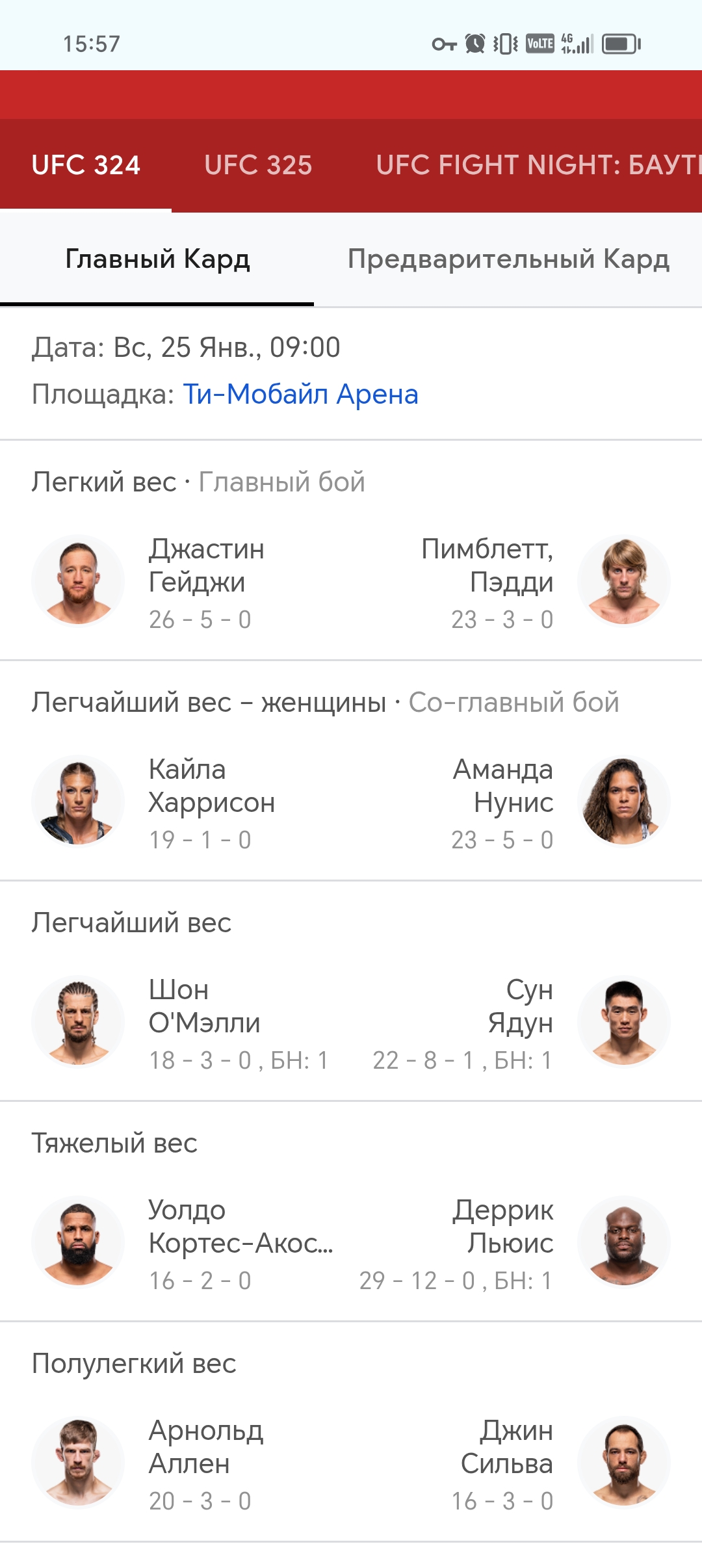Open Уолдо Кортес-Акоста heavyweight fighter
Screen dimensions: 702x1568
pyautogui.click(x=240, y=1227)
